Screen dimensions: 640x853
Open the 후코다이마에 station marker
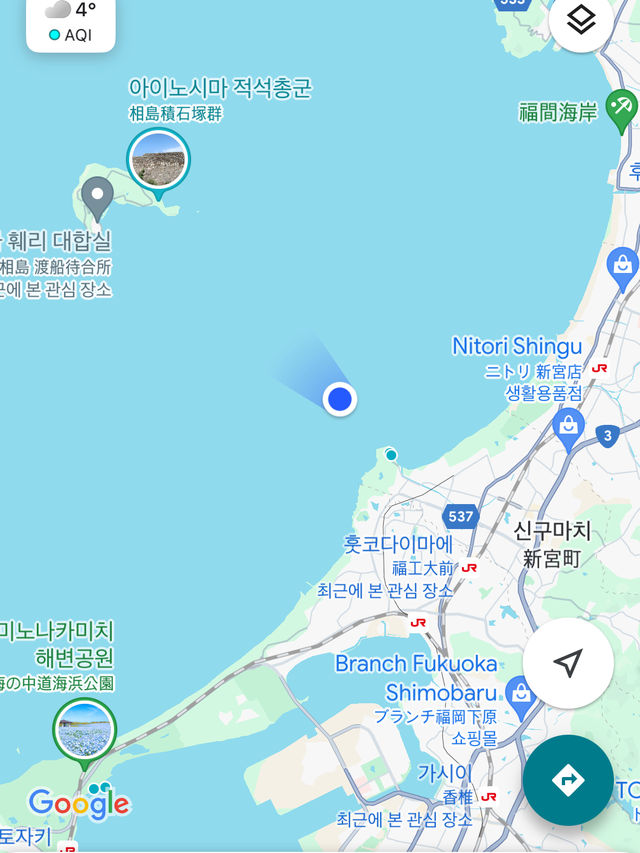point(469,567)
